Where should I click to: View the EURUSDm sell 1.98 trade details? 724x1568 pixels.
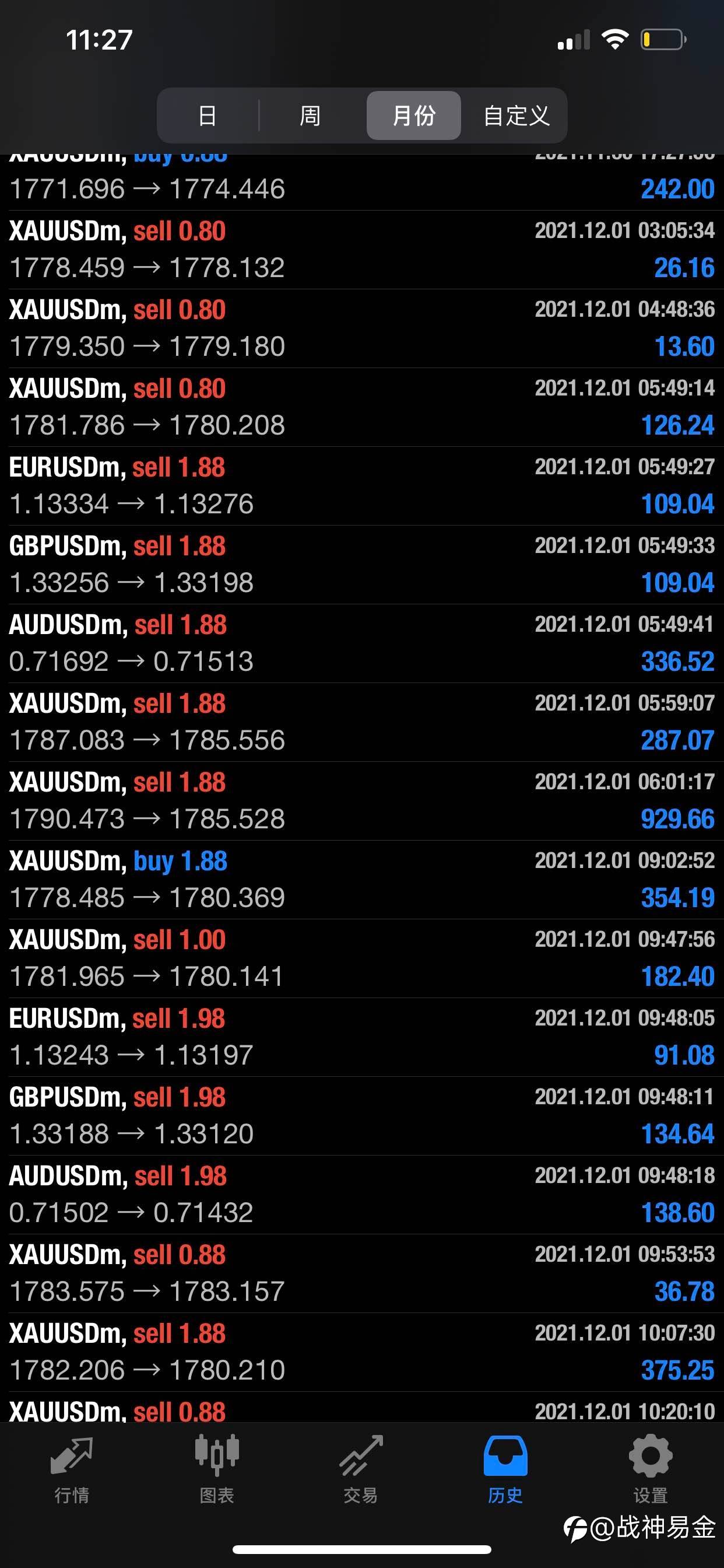[362, 1037]
